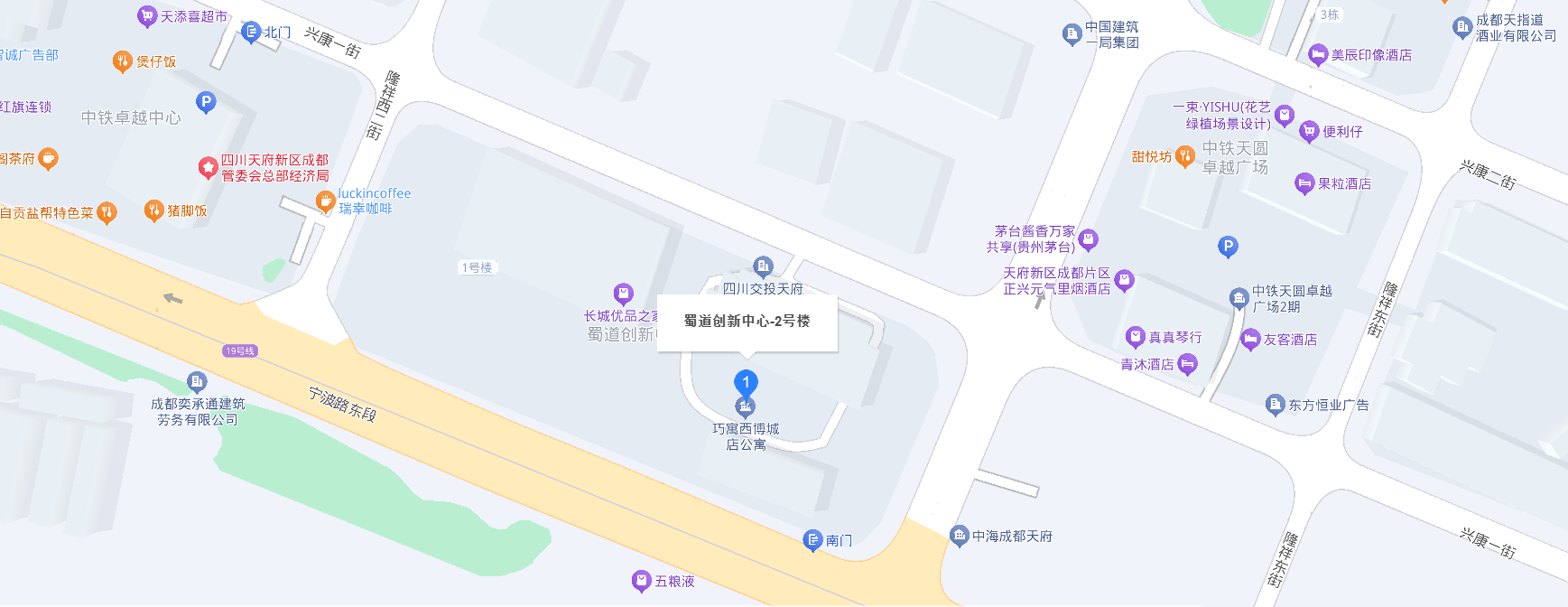This screenshot has width=1568, height=607.
Task: Select the 中国建筑一局集团 marker
Action: (1072, 34)
